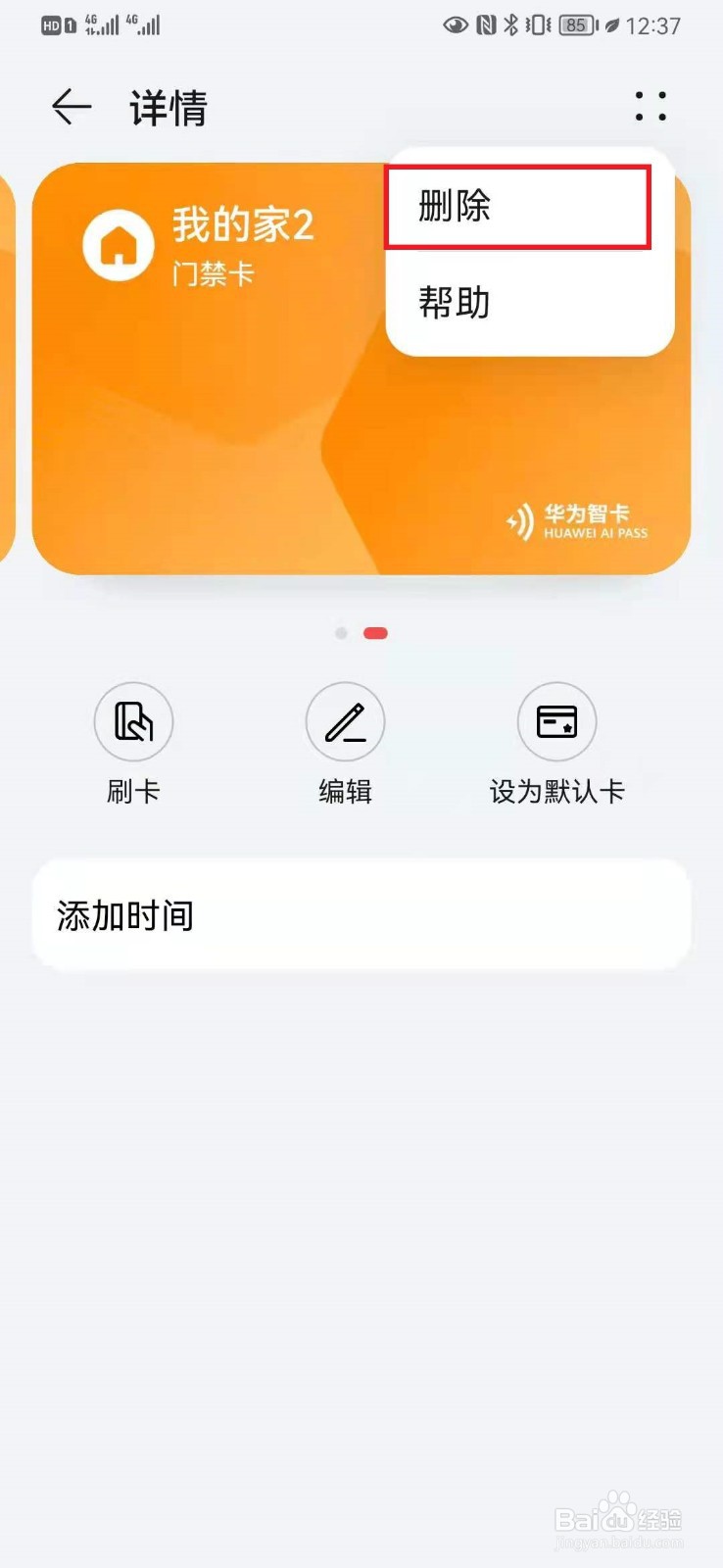Tap 我的家2 card name text
Image resolution: width=723 pixels, height=1568 pixels.
tap(243, 225)
